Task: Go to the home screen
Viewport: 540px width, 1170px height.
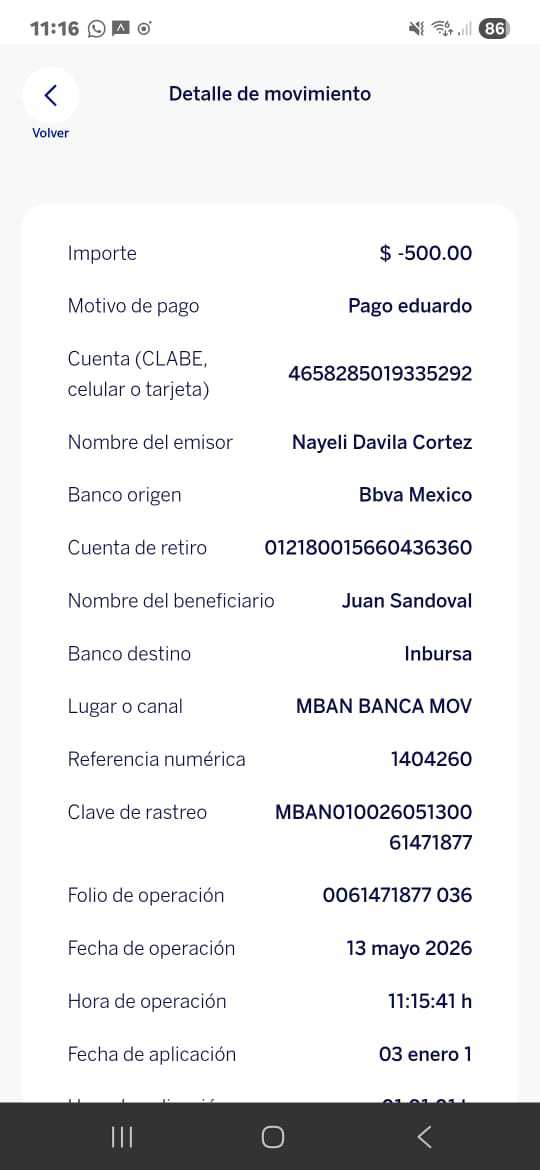Action: click(273, 1136)
